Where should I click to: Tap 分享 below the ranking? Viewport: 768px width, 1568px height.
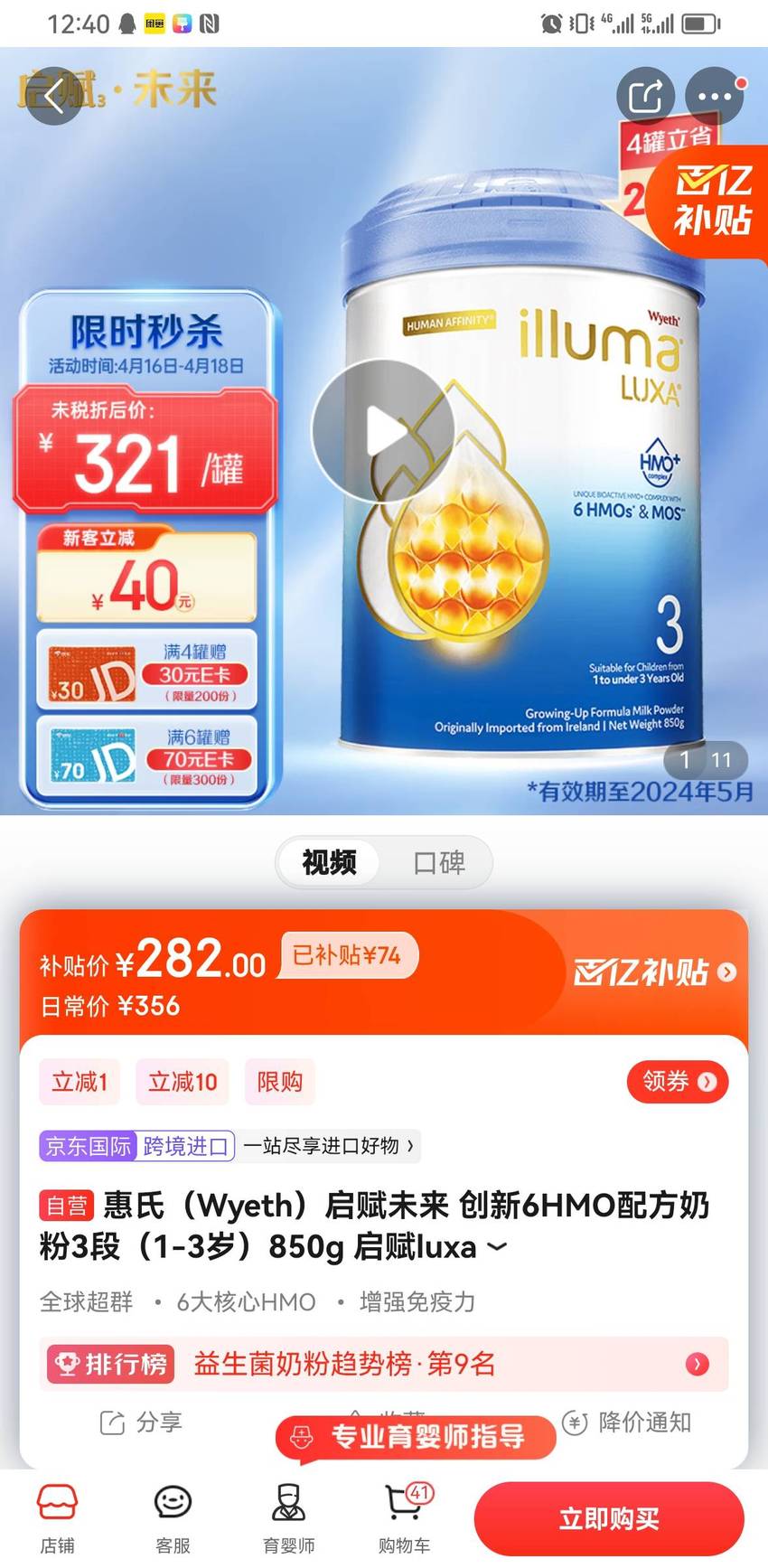click(x=140, y=1422)
